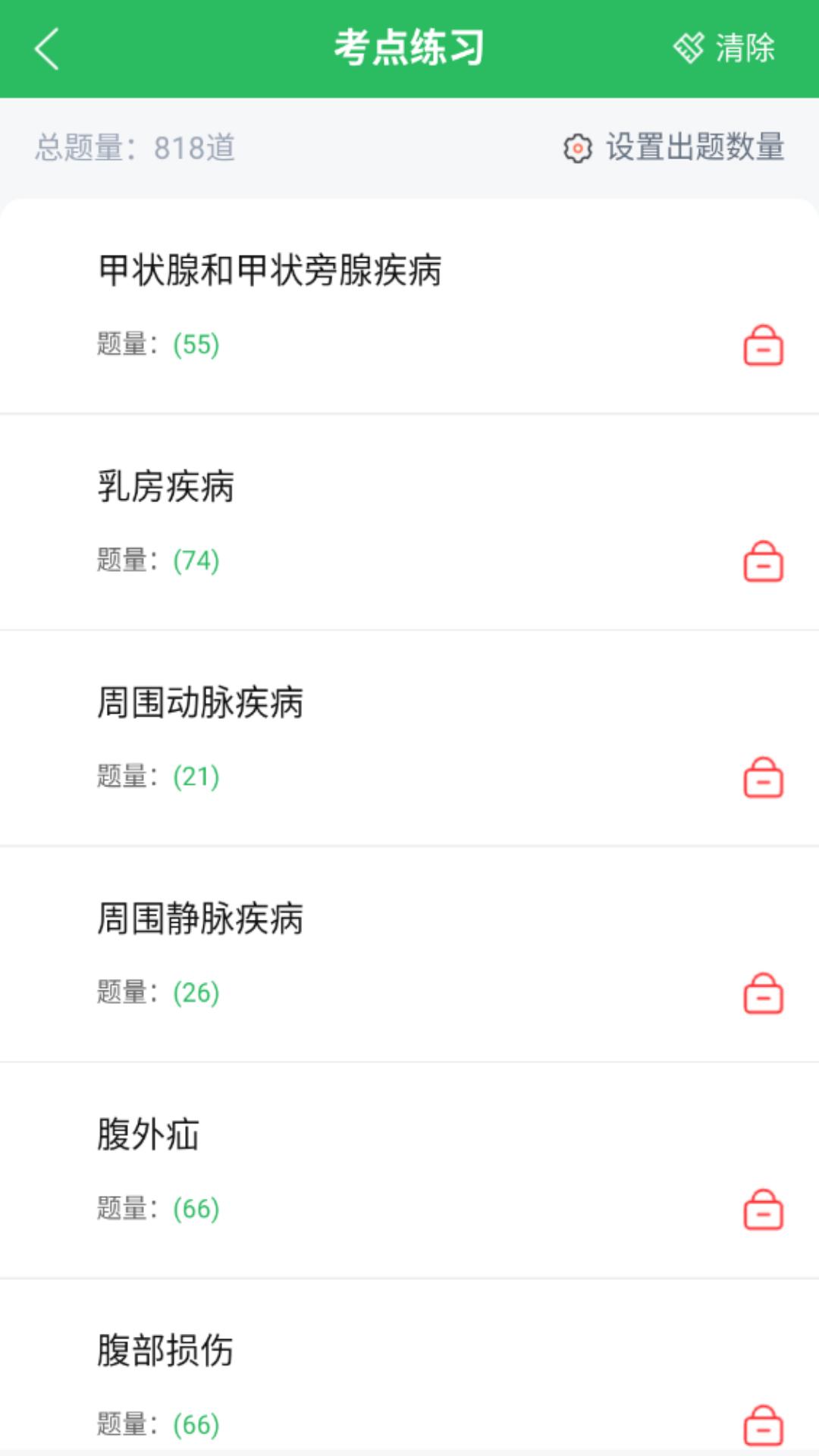The image size is (819, 1456).
Task: Tap 清除 to clear selections
Action: (x=743, y=49)
